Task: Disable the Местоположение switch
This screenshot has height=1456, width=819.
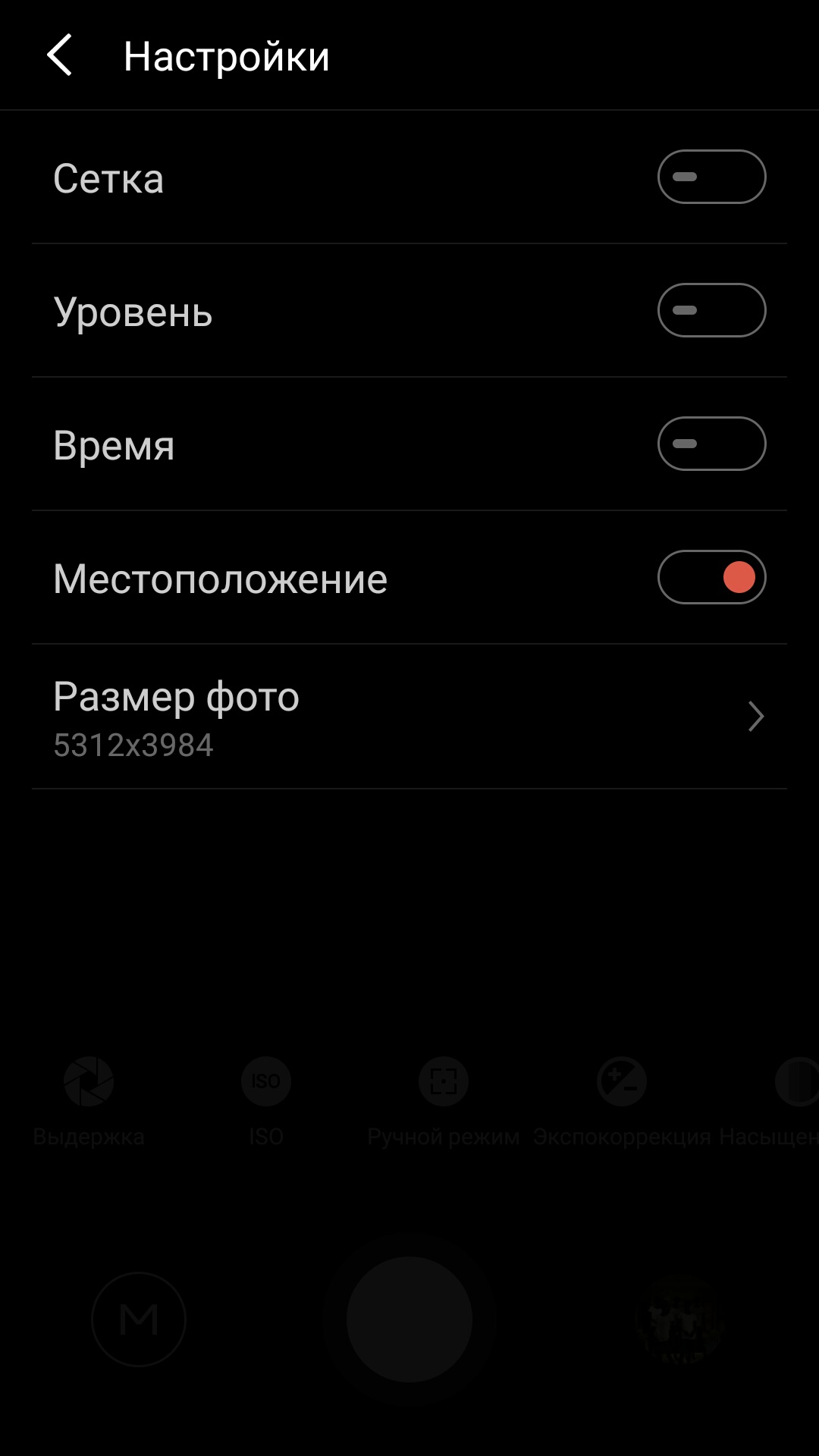Action: pos(711,577)
